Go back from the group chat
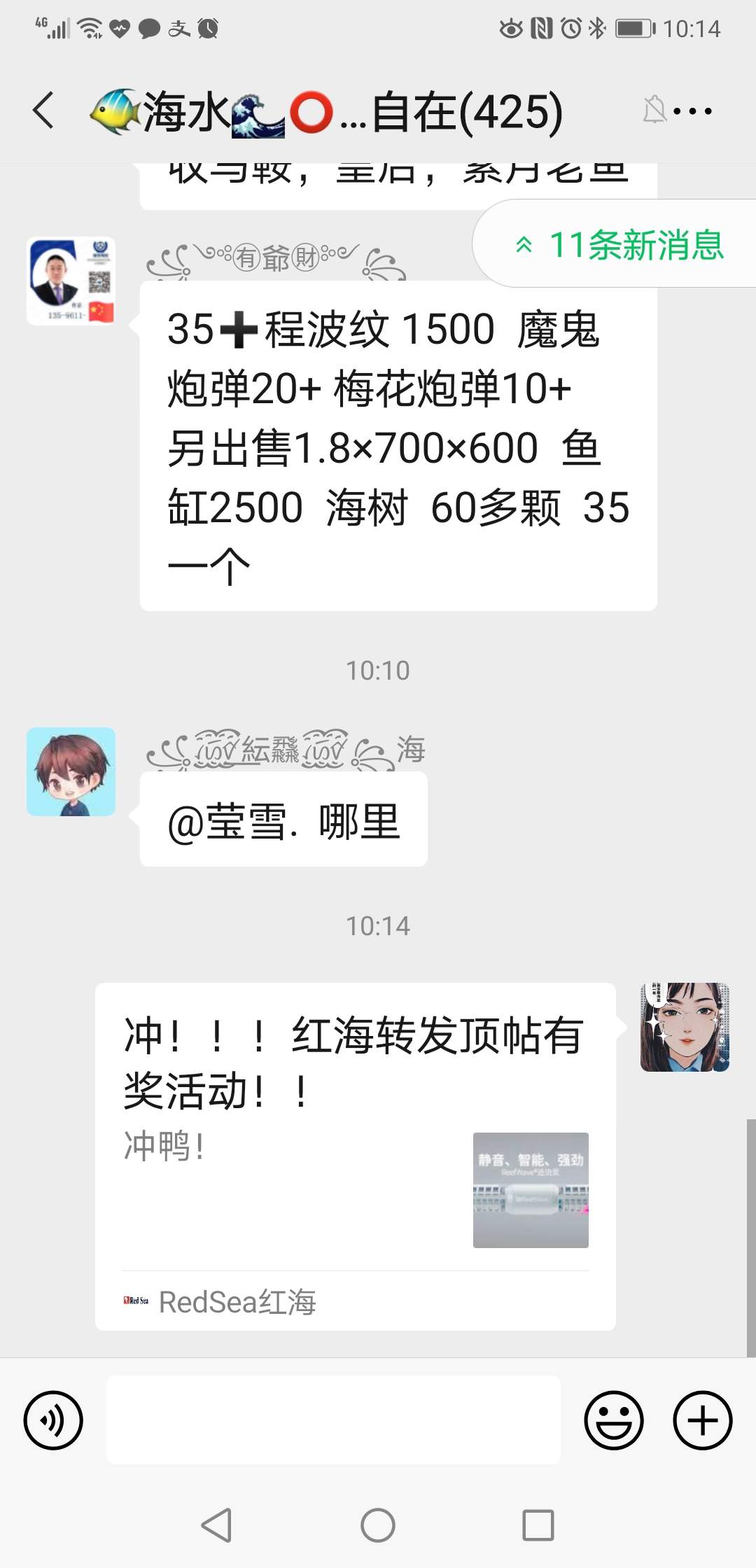This screenshot has width=756, height=1568. pyautogui.click(x=43, y=111)
